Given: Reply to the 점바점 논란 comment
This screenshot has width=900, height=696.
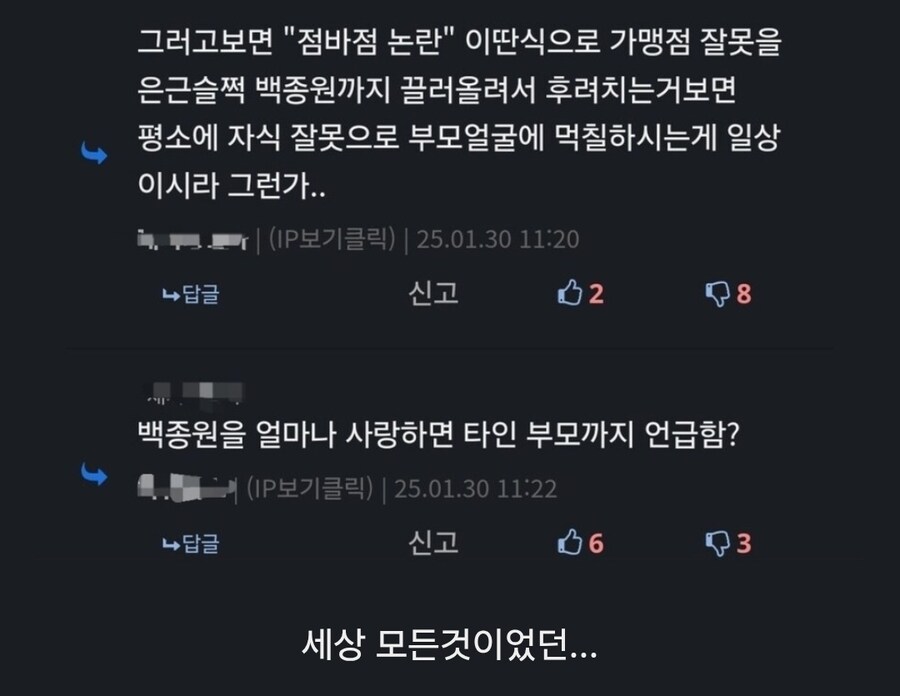Looking at the screenshot, I should click(x=190, y=295).
